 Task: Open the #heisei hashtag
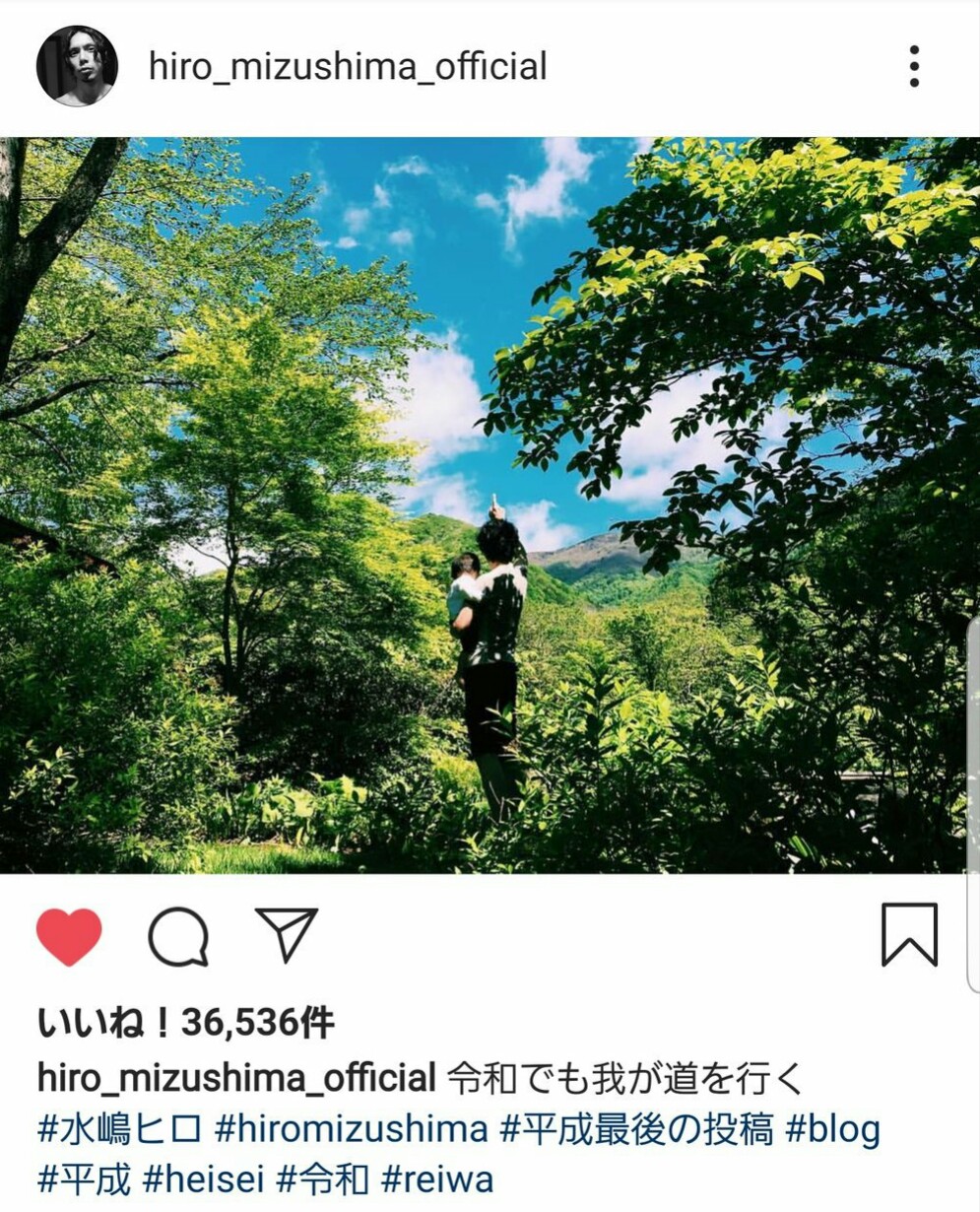[x=203, y=1179]
